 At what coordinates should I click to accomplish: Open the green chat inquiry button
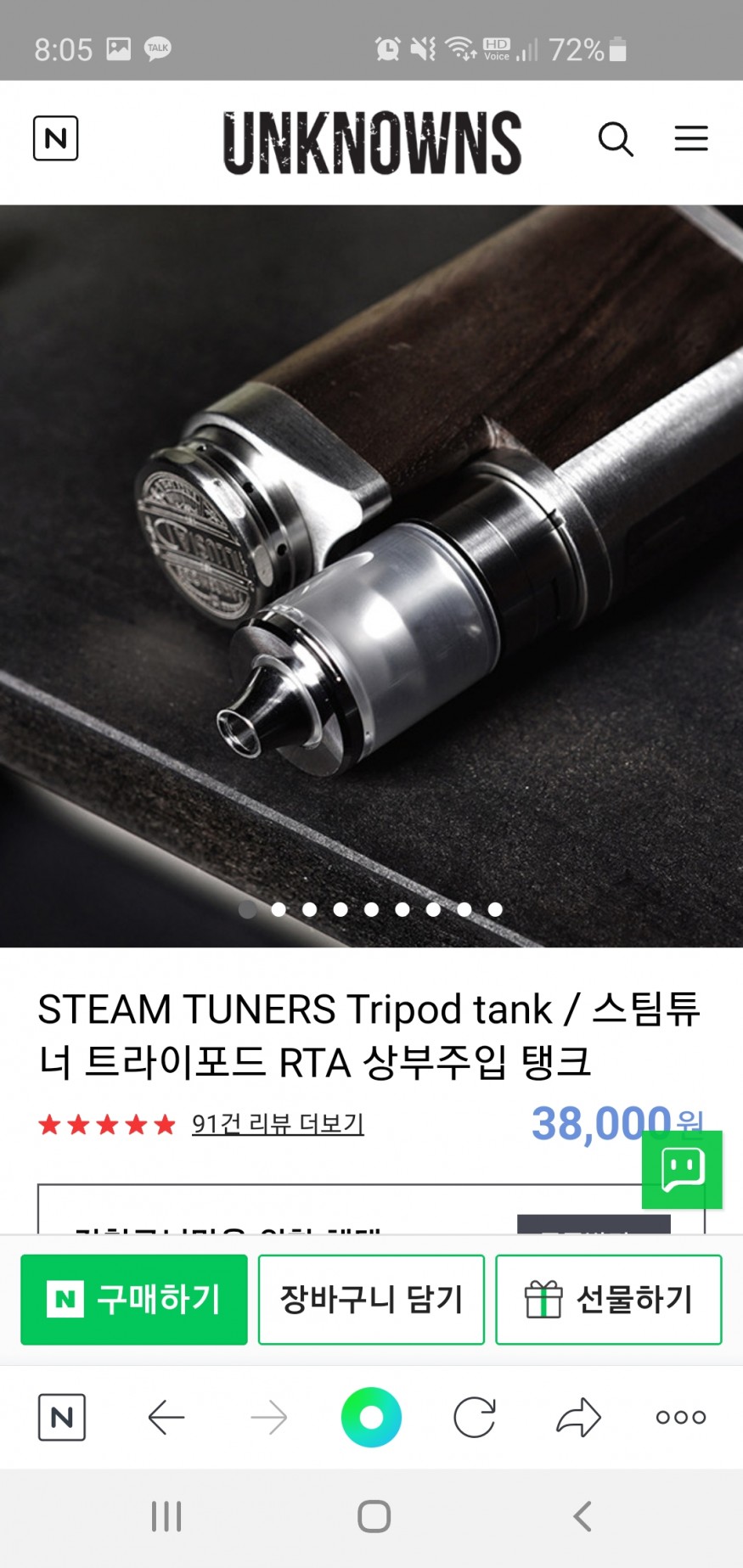point(682,1169)
